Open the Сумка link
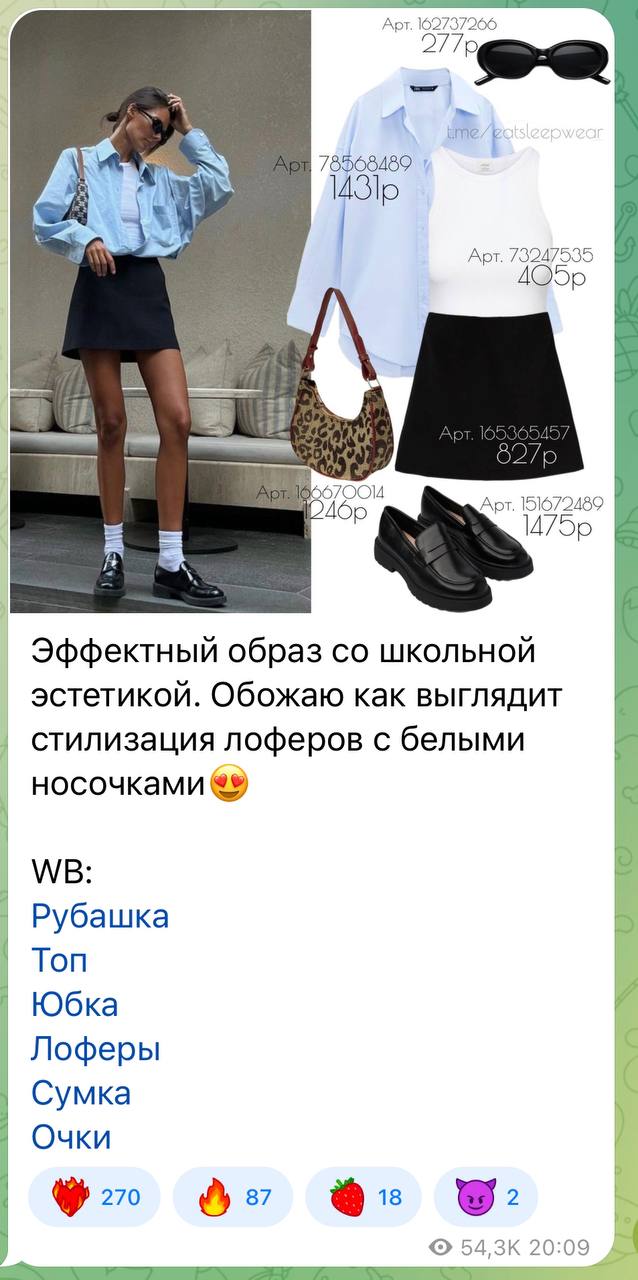 pyautogui.click(x=81, y=1093)
